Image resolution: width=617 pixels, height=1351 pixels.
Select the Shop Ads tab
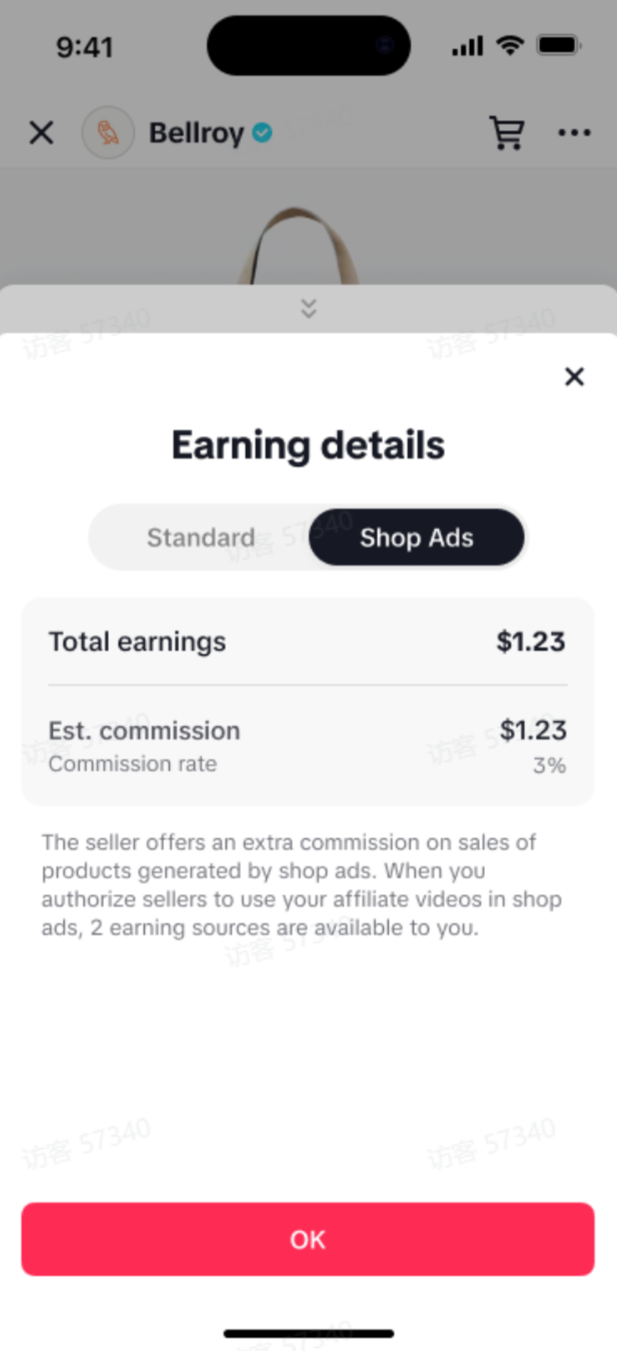click(416, 538)
